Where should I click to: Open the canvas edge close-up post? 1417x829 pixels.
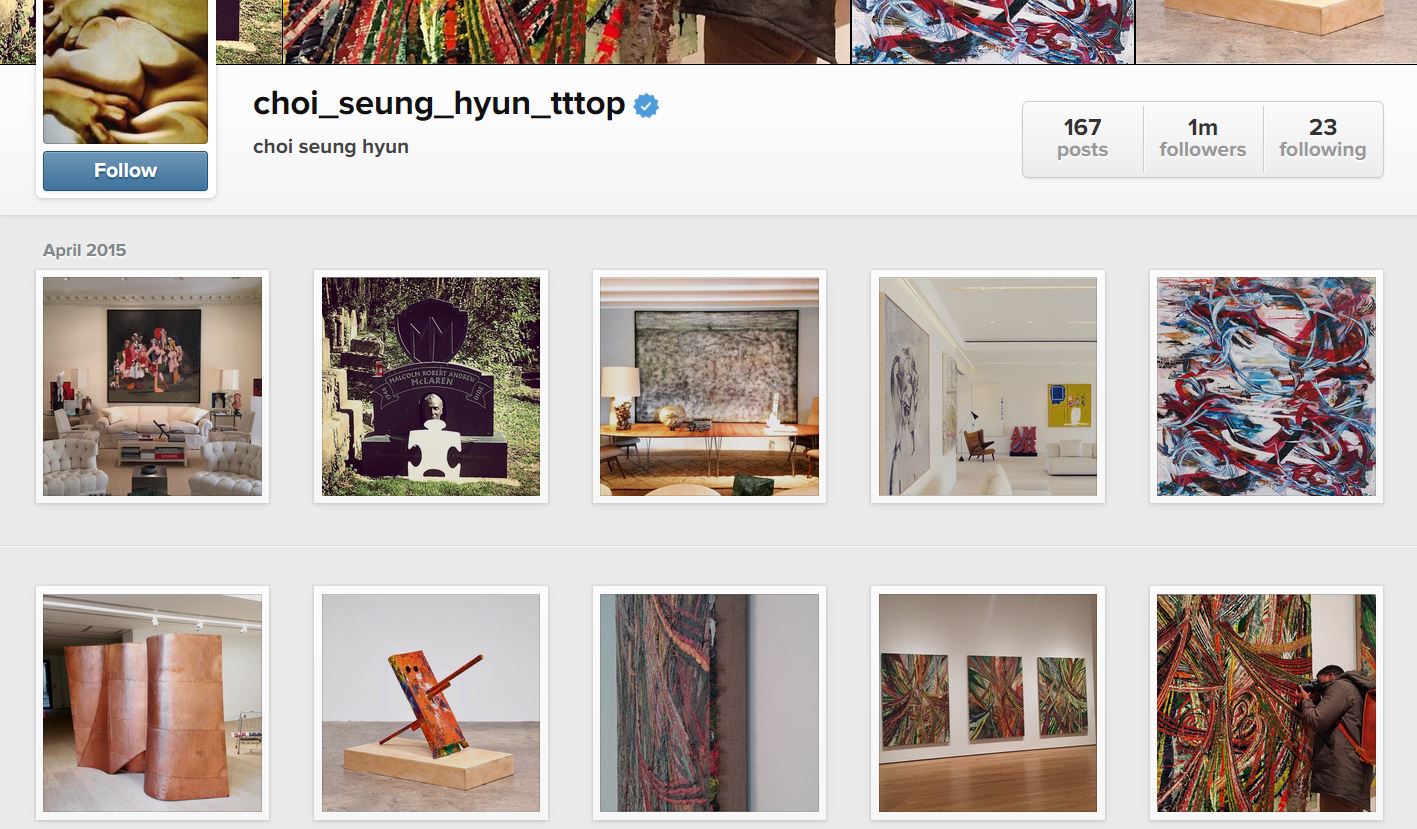(x=709, y=702)
